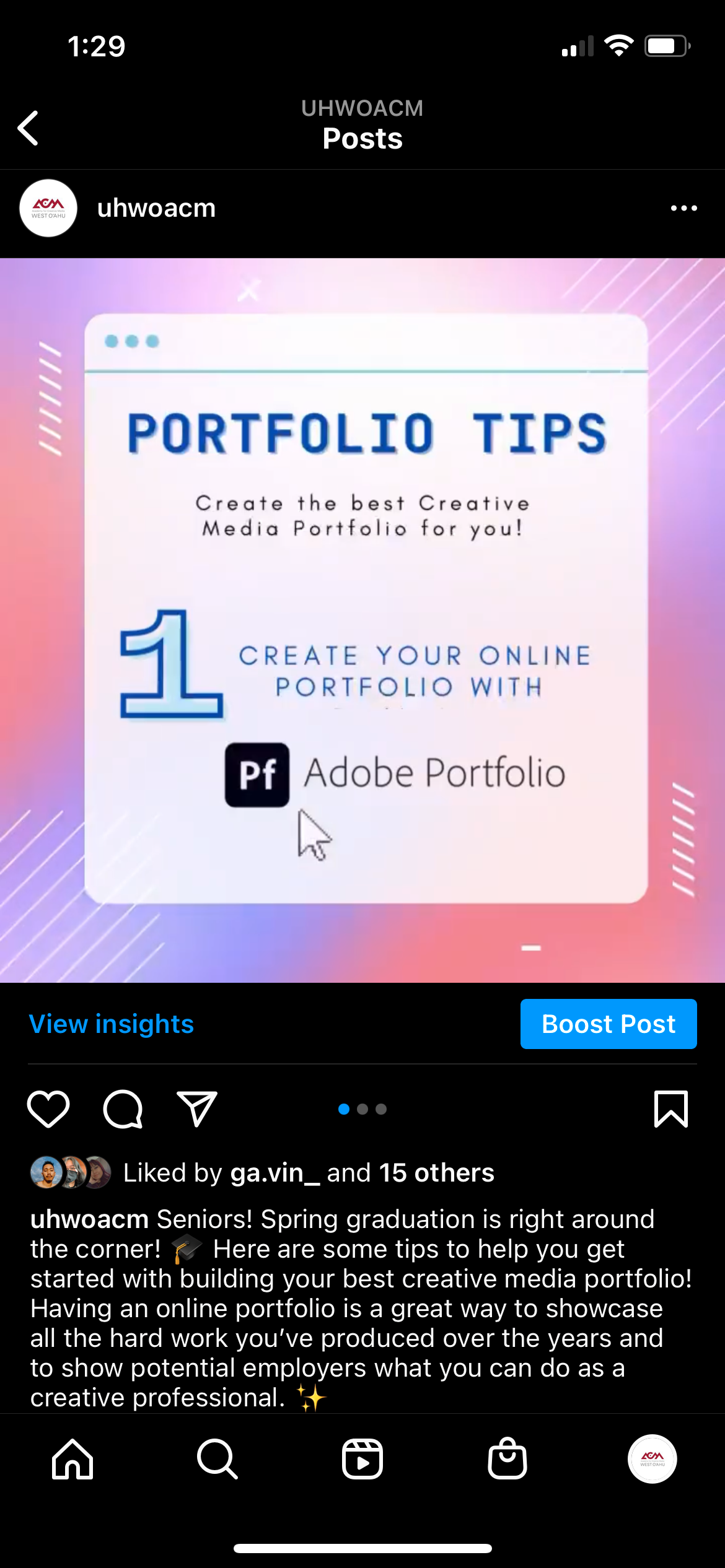Go to the Home feed tab

pyautogui.click(x=72, y=1459)
